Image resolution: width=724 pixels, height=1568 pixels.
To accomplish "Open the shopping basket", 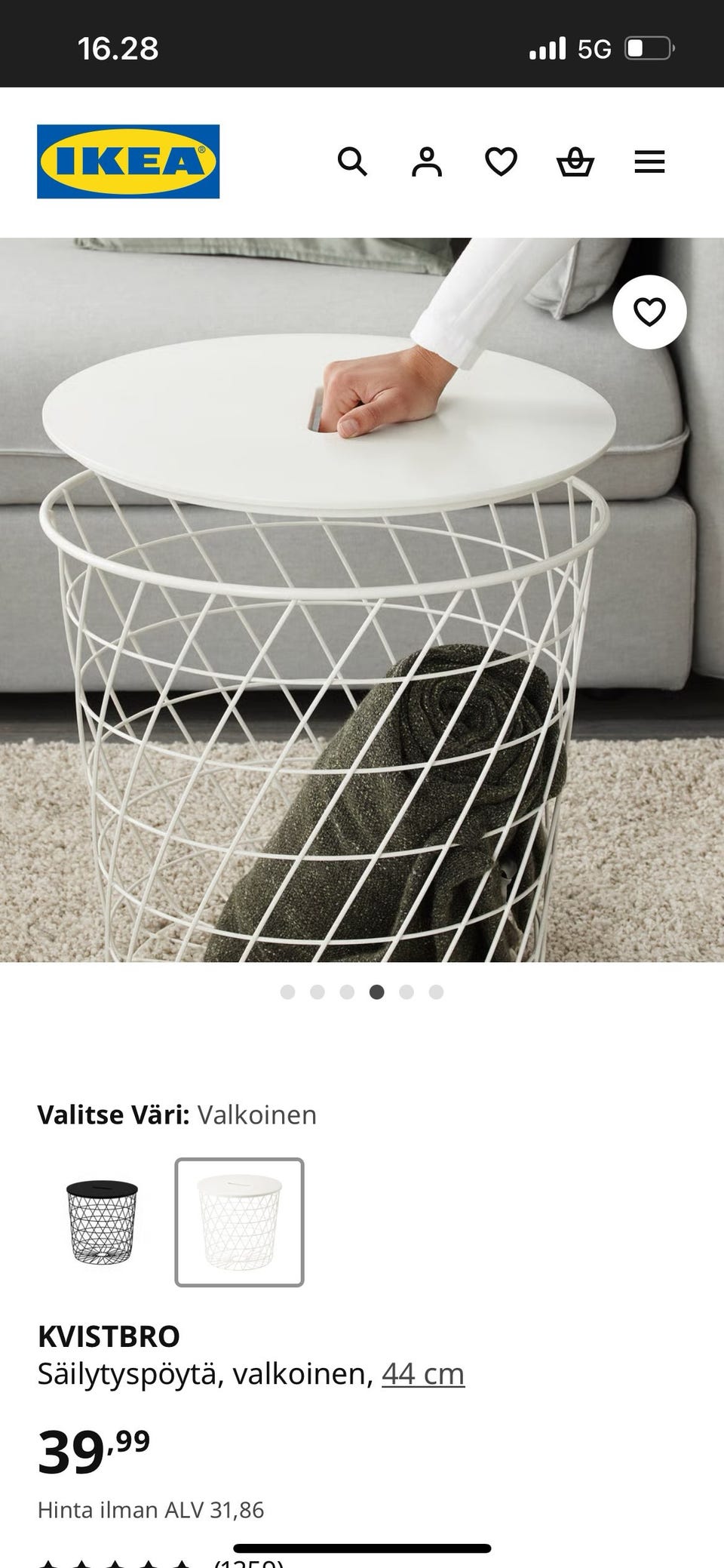I will click(x=575, y=161).
